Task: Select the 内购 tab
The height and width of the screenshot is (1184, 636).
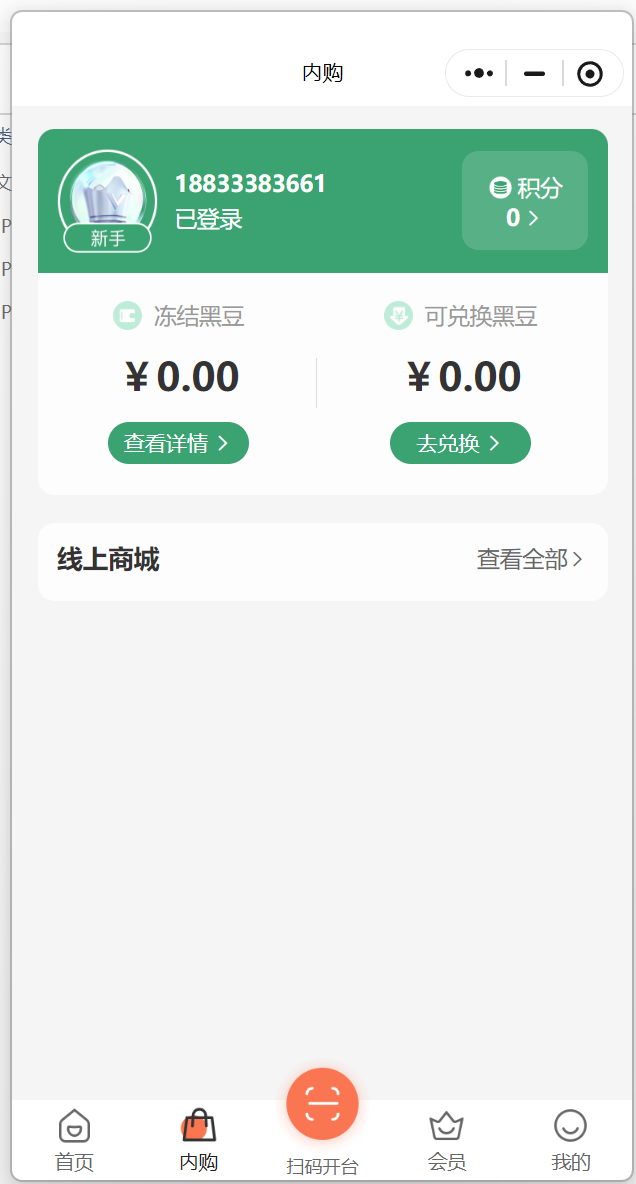Action: click(x=199, y=1140)
